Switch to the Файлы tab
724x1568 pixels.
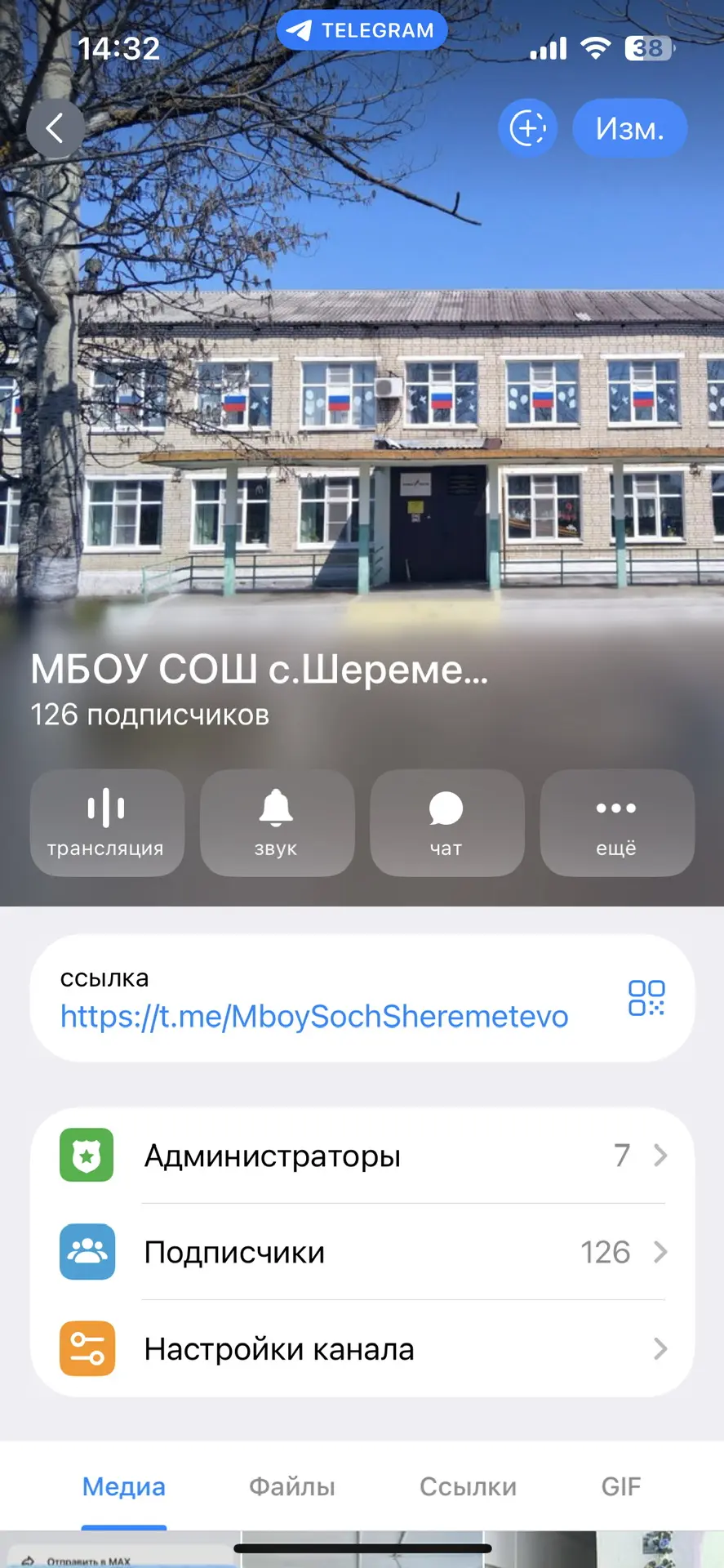(x=291, y=1486)
